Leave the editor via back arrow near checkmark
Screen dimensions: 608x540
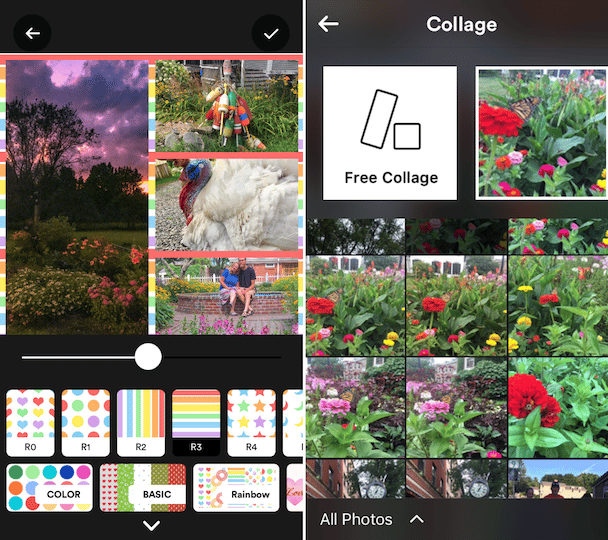(x=33, y=33)
